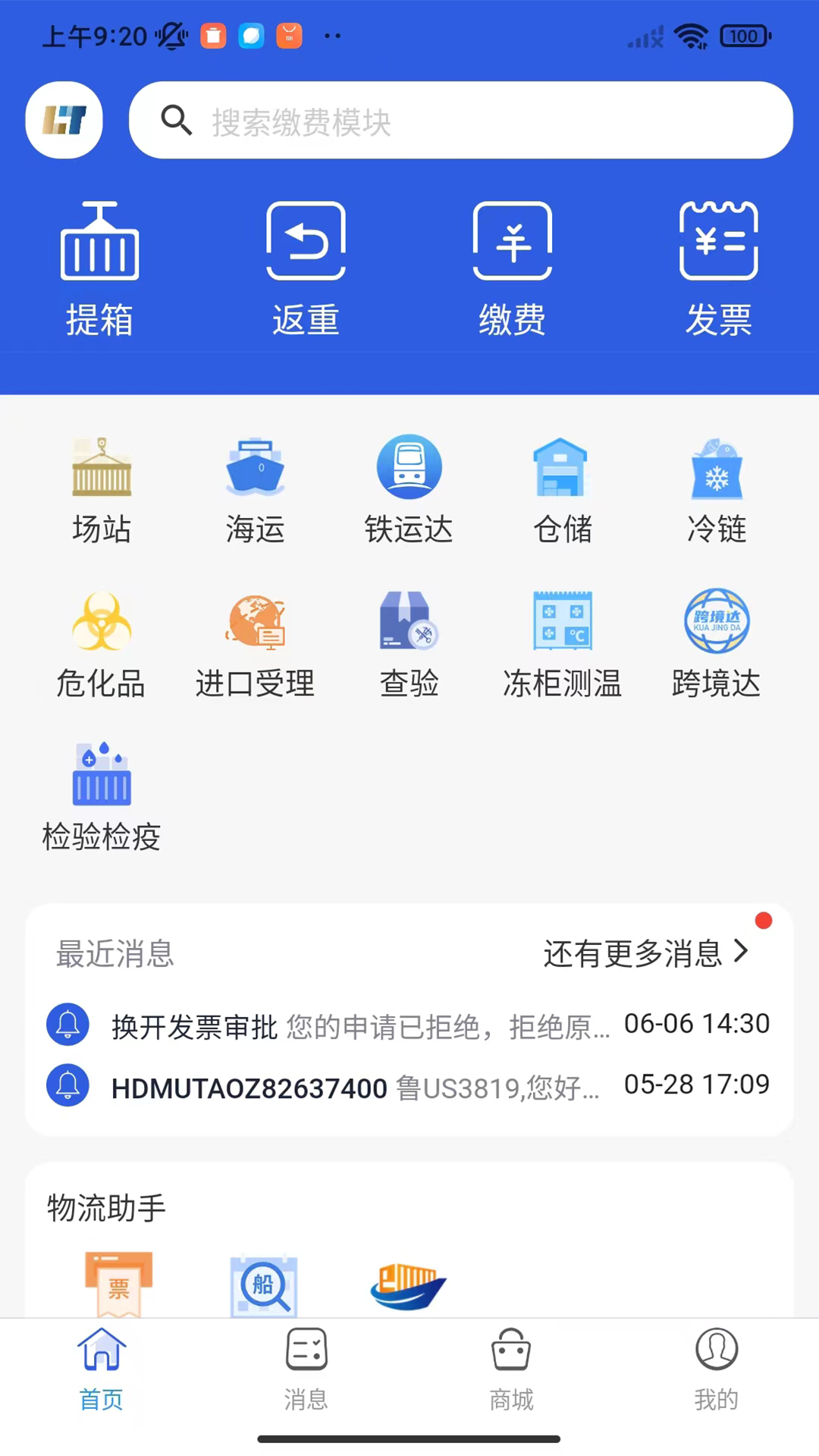Open the 跨境达 module
Viewport: 819px width, 1456px height.
pos(717,644)
